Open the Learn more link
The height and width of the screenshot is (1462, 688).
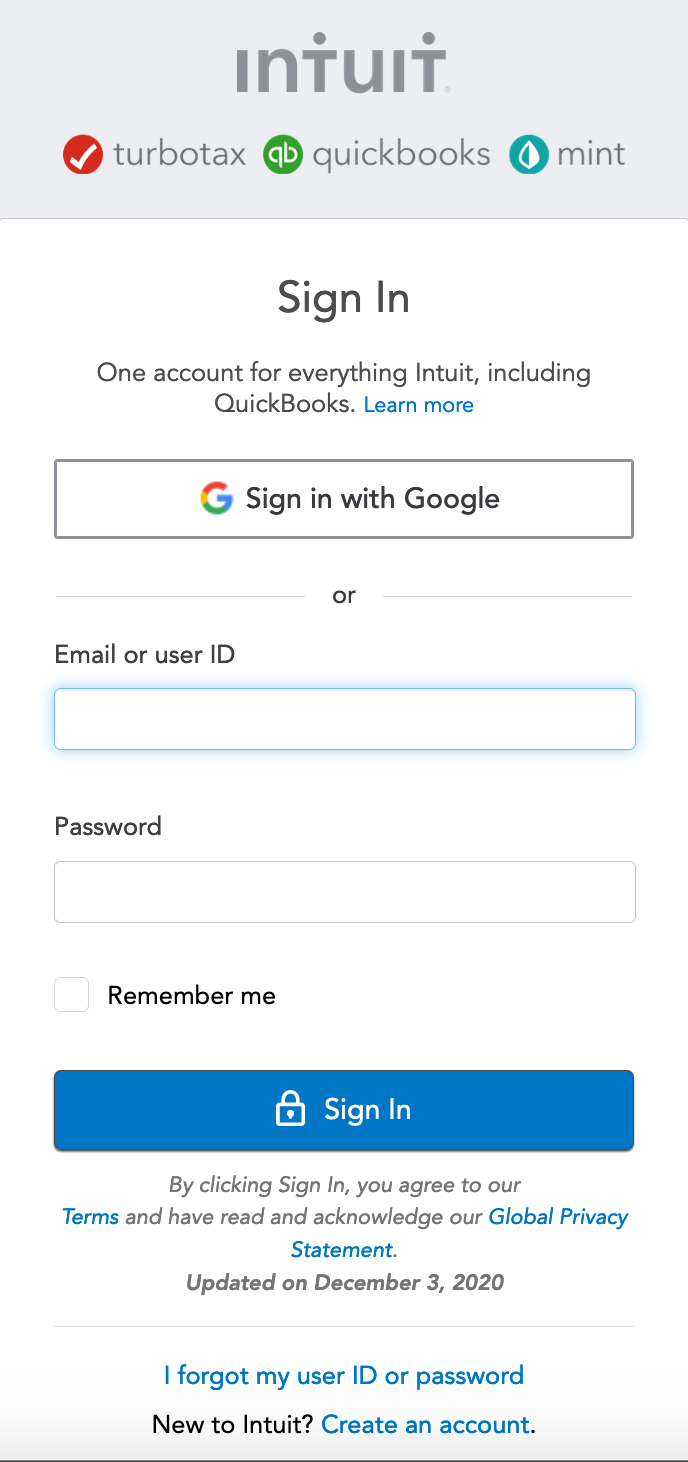pos(418,405)
